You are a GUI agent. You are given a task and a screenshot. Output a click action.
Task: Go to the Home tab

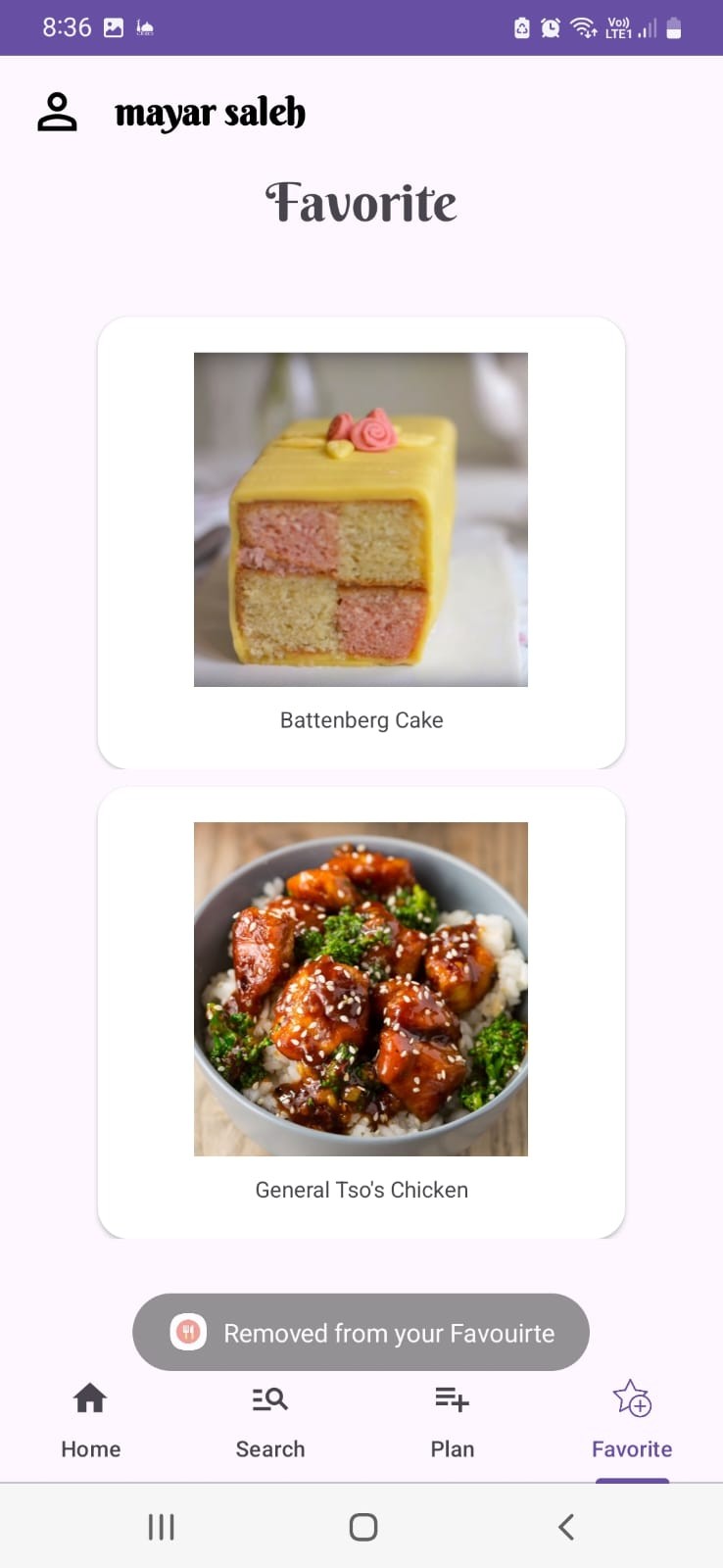pyautogui.click(x=90, y=1421)
